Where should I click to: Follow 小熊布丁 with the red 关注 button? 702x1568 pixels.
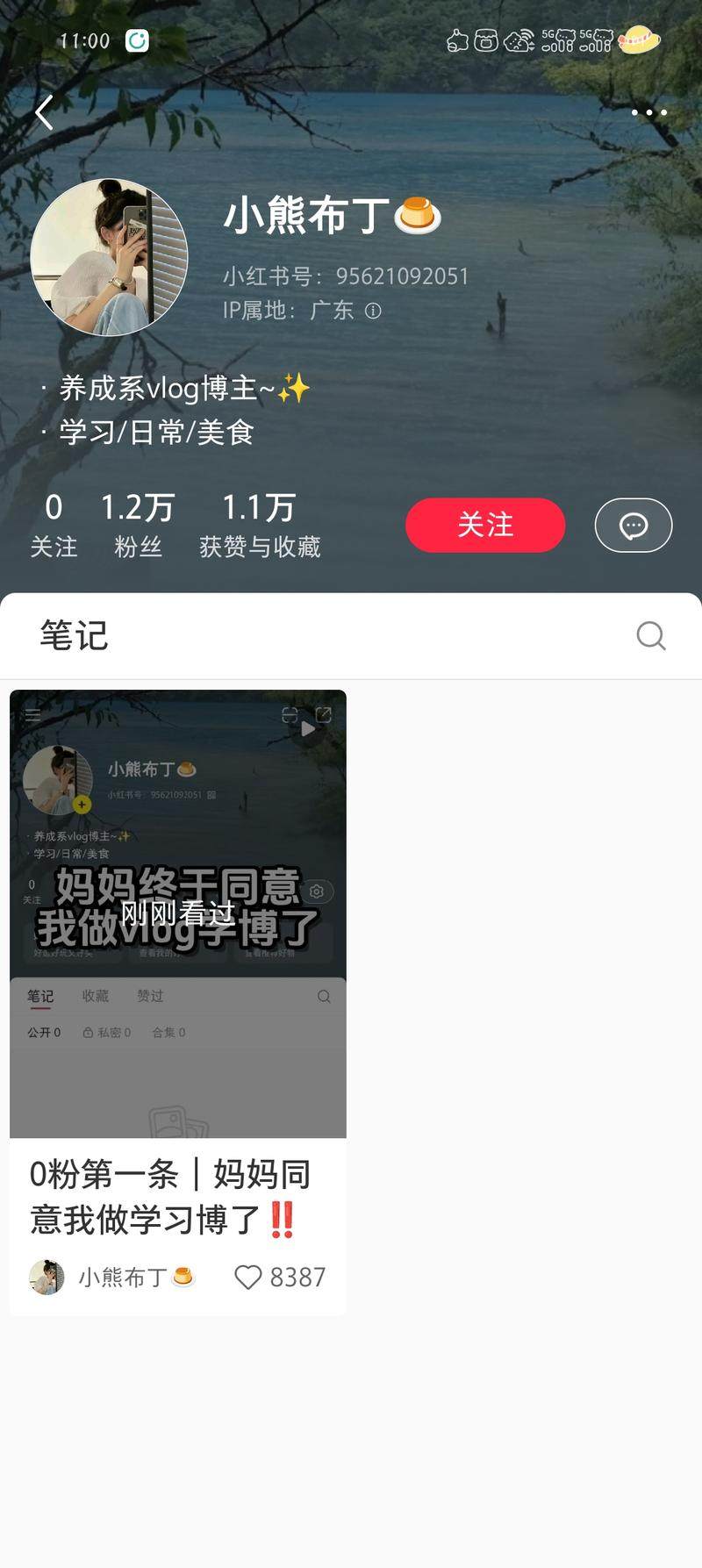[485, 525]
